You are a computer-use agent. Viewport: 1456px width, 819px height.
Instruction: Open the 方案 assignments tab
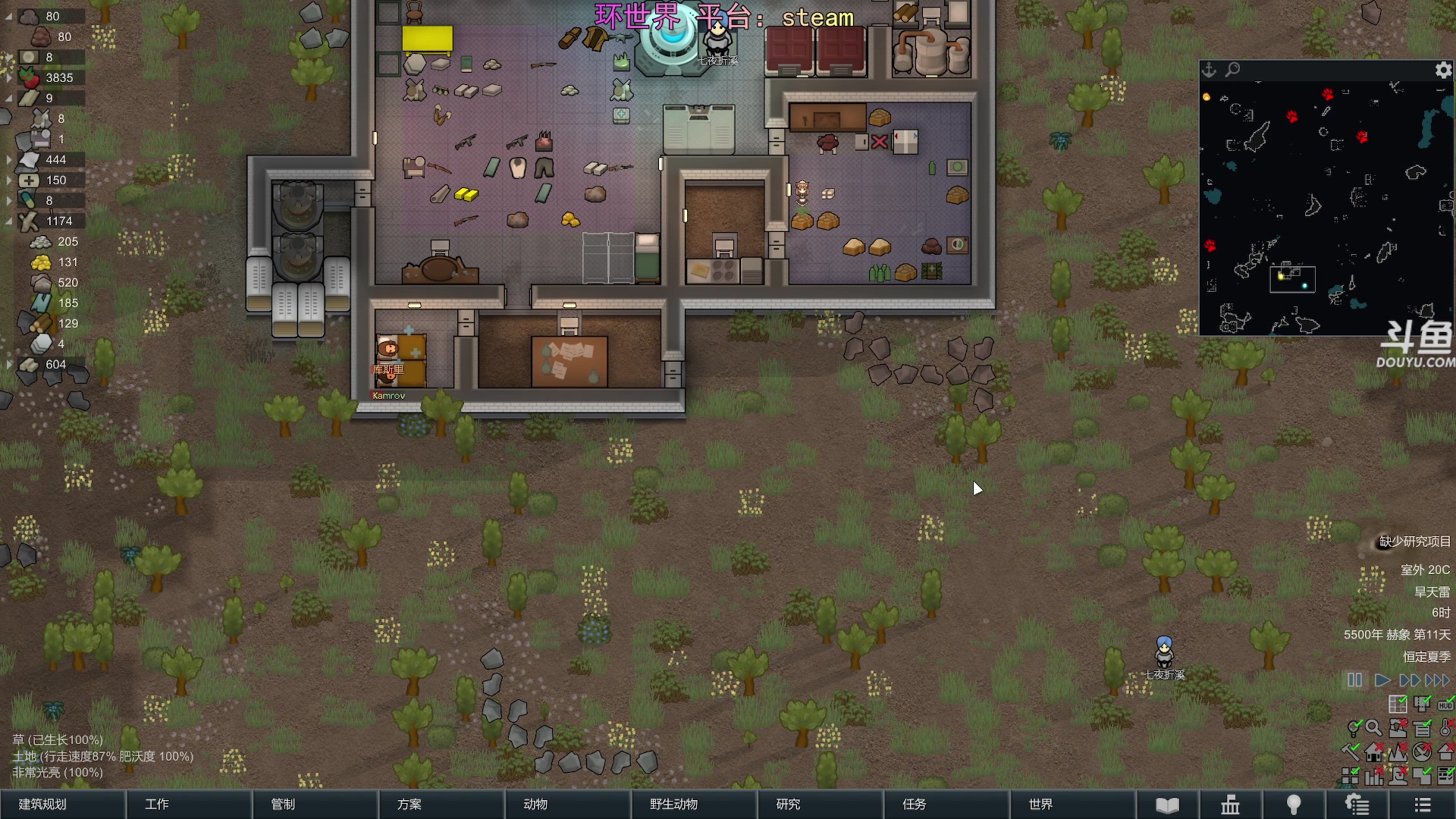pyautogui.click(x=441, y=804)
